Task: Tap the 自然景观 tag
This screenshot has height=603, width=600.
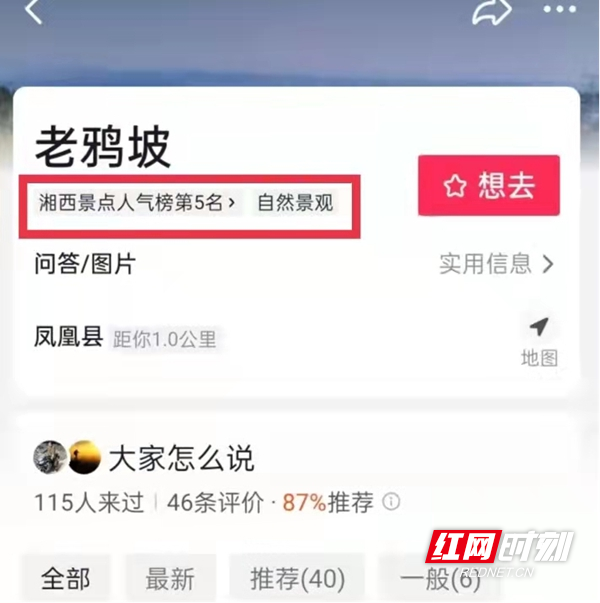Action: 294,202
